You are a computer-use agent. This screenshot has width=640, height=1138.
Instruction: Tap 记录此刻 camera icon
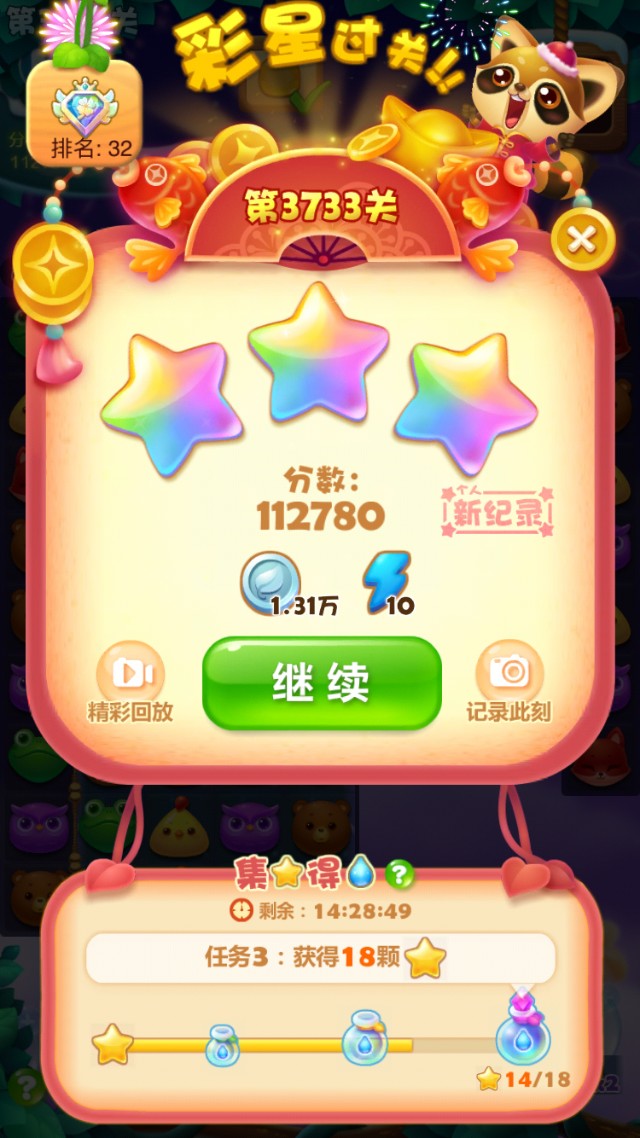point(509,672)
